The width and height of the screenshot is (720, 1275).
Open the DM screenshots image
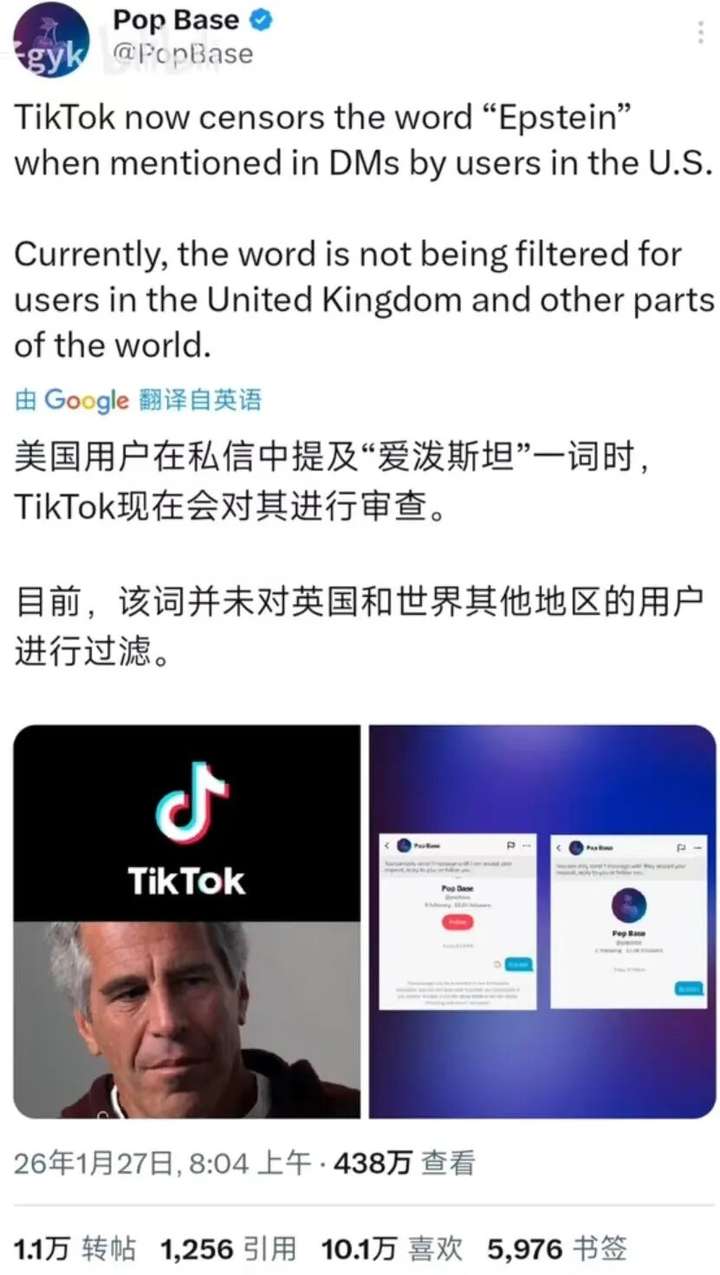tap(542, 921)
